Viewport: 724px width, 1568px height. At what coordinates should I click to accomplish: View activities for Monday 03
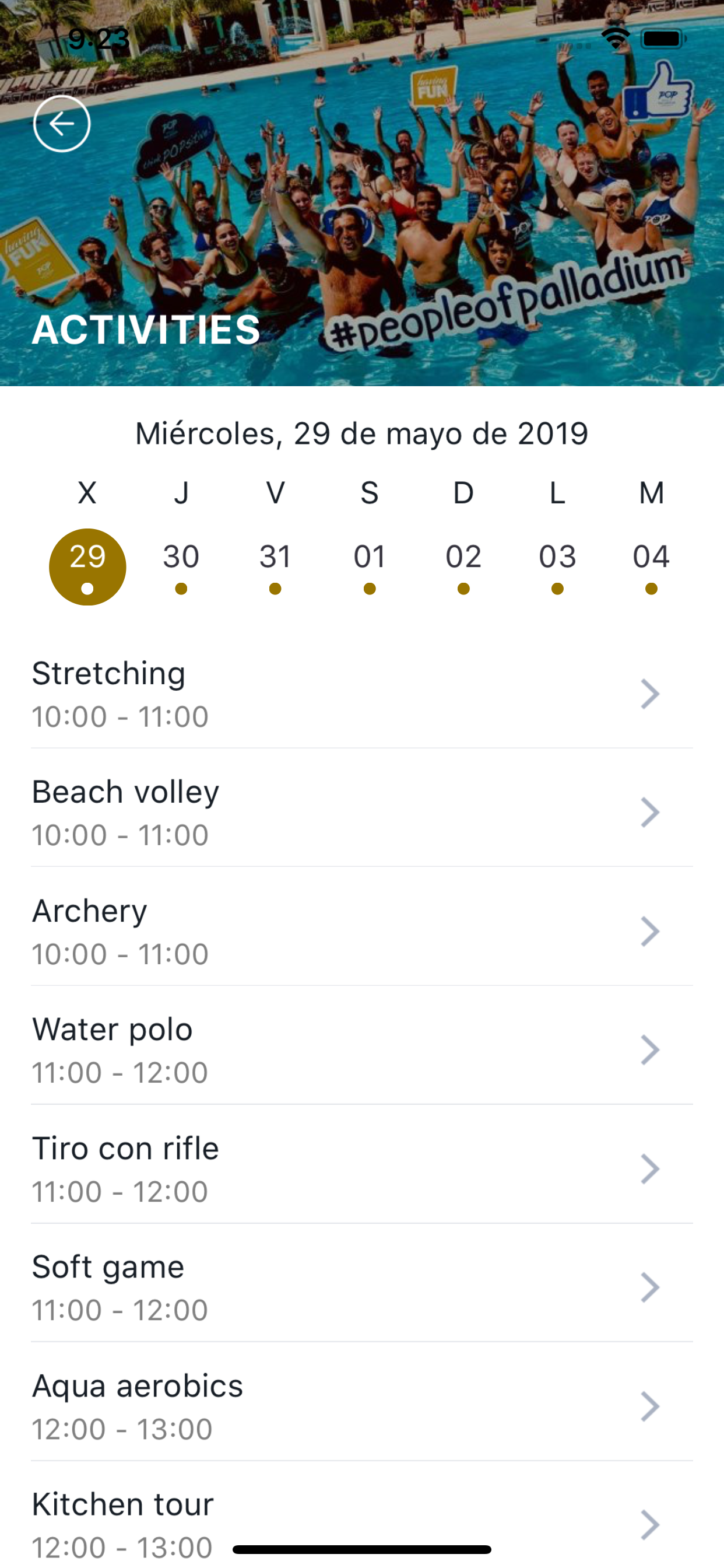[x=557, y=566]
